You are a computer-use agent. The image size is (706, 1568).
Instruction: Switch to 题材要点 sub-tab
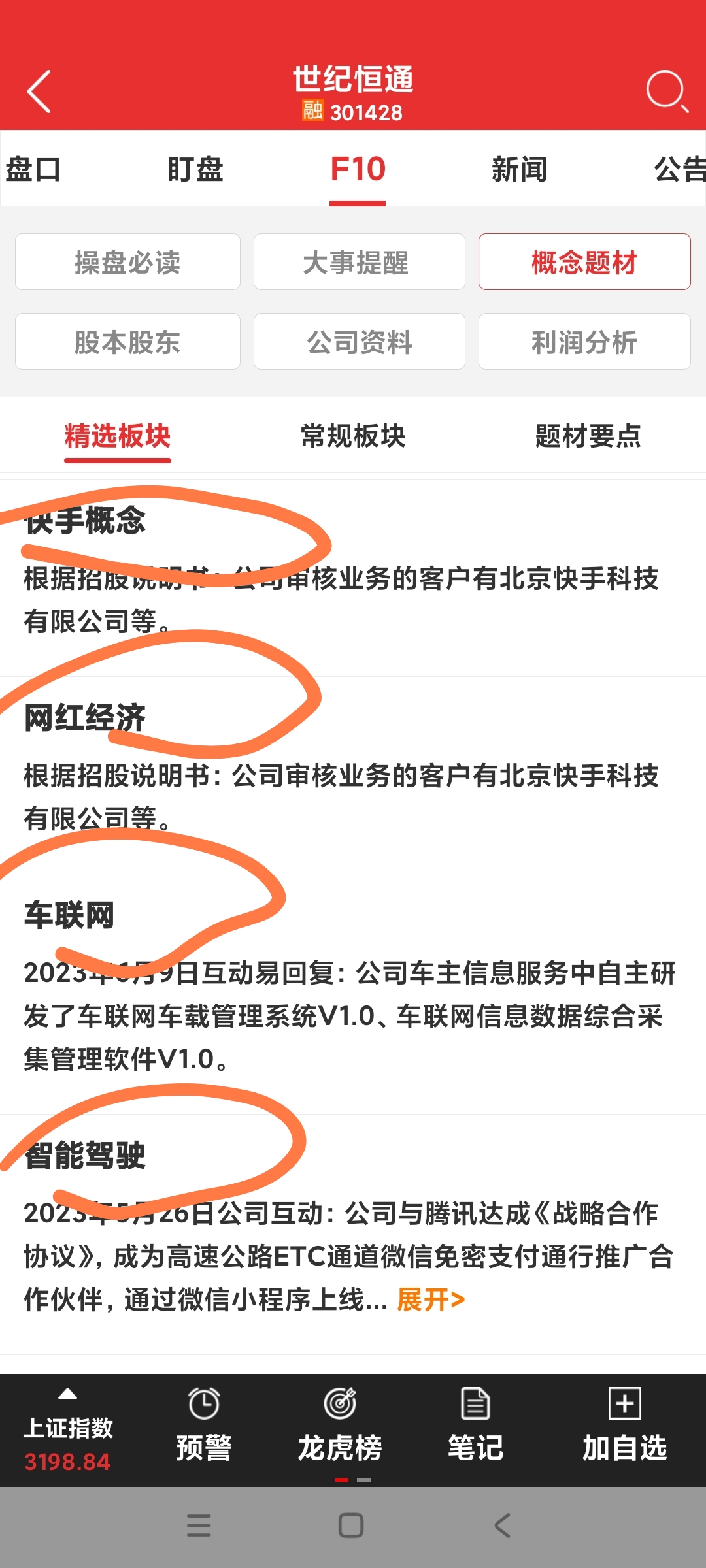click(588, 436)
